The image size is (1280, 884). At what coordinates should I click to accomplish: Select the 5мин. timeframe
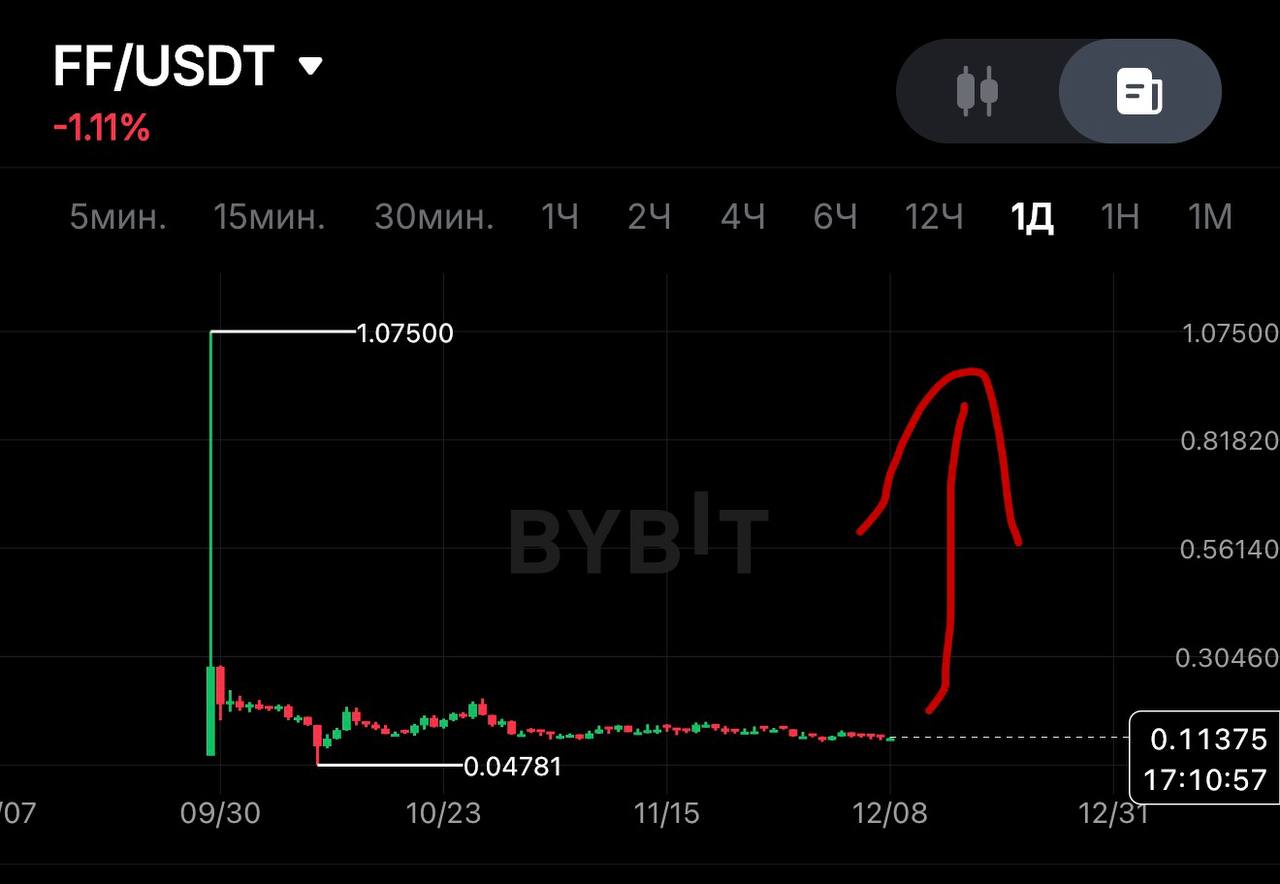[118, 216]
